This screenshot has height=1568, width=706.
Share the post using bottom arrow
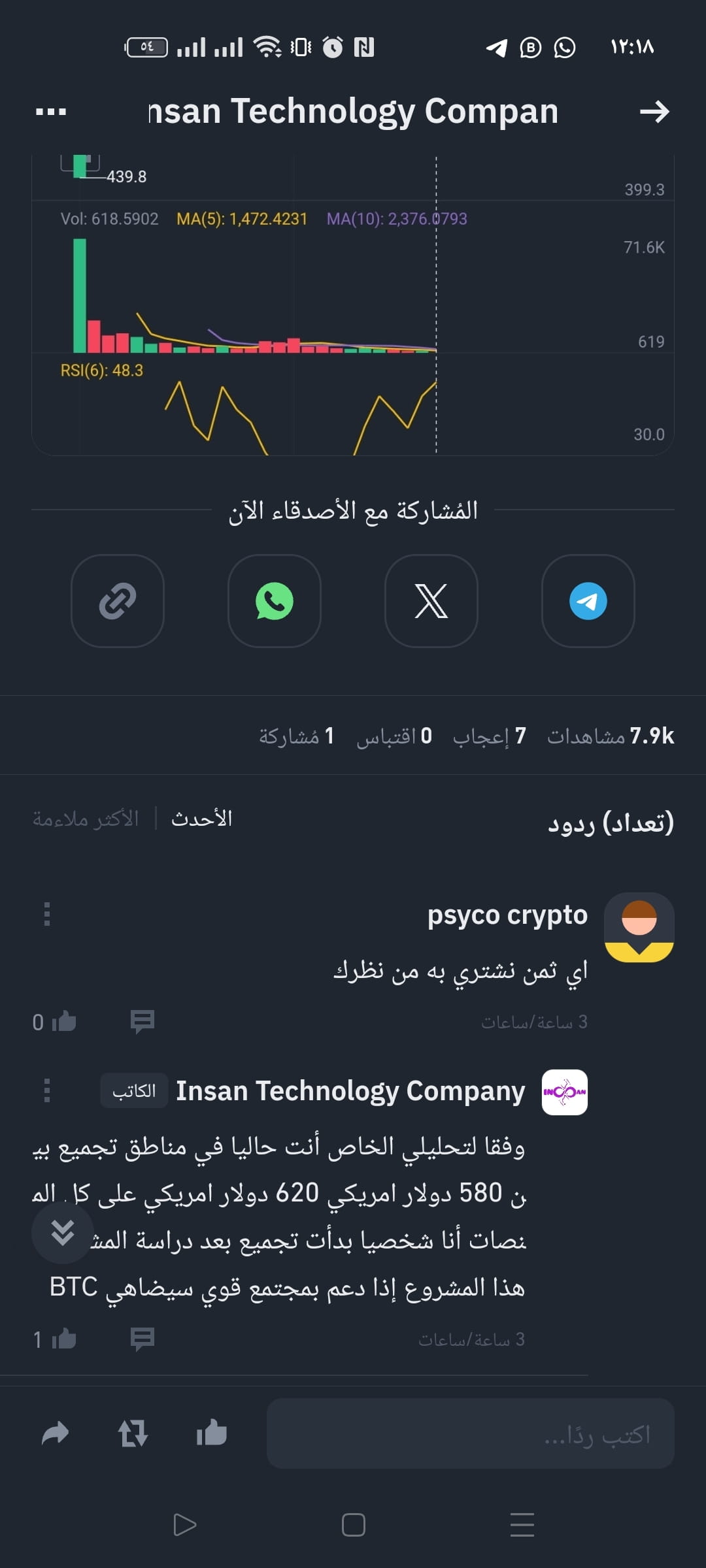(55, 1433)
